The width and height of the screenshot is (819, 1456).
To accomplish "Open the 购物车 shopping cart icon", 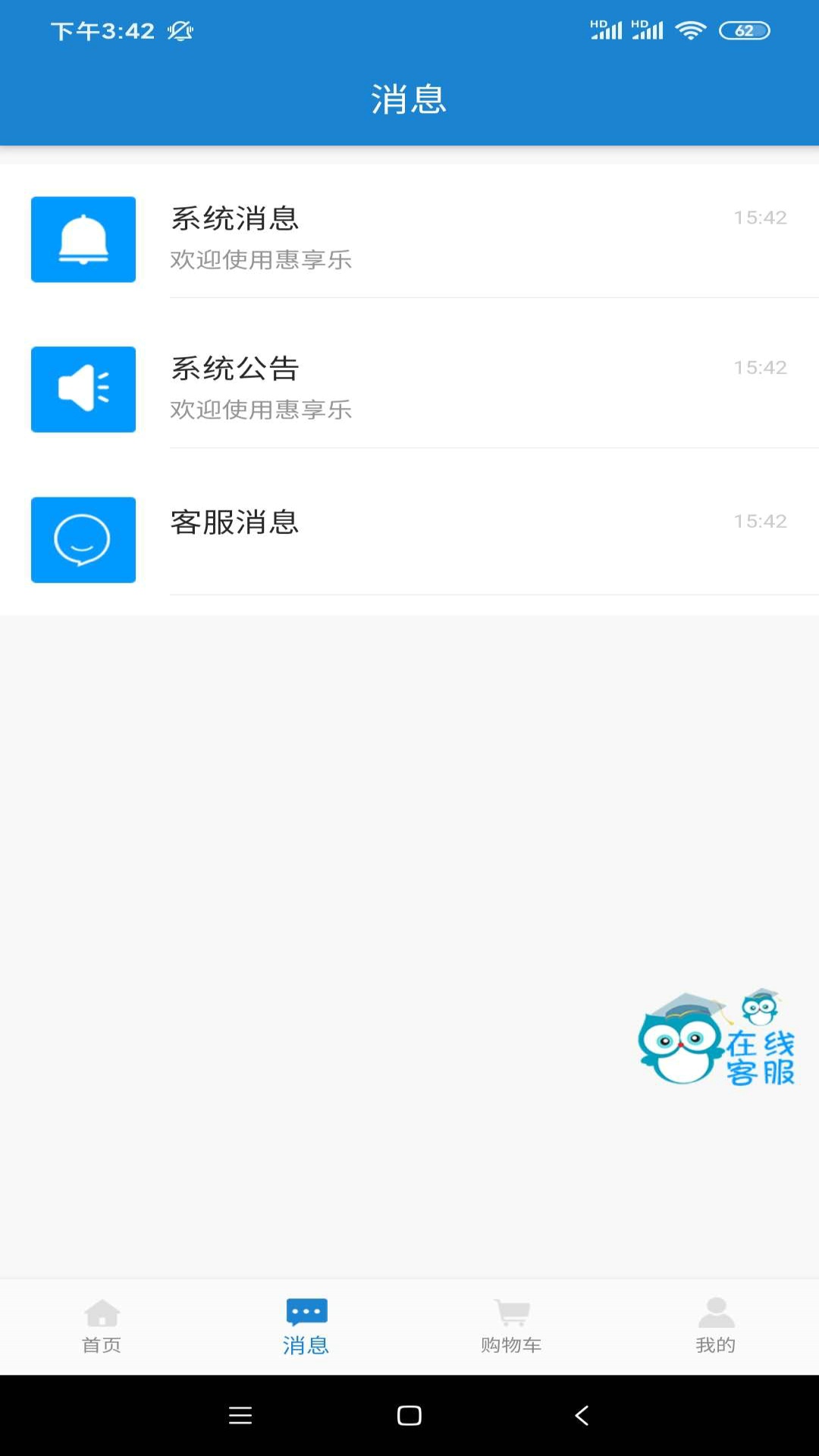I will click(x=510, y=1310).
